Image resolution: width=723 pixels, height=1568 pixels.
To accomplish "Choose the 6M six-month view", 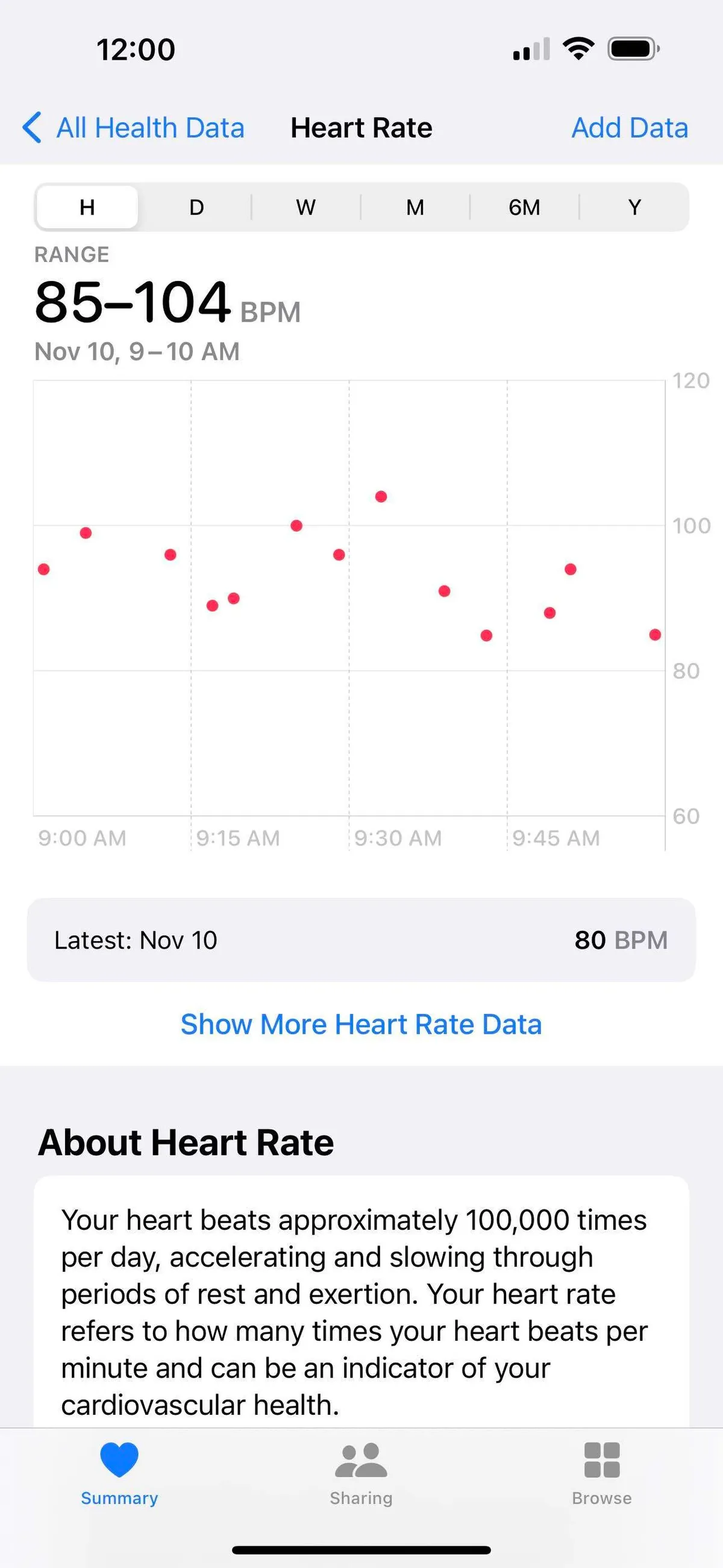I will [524, 207].
